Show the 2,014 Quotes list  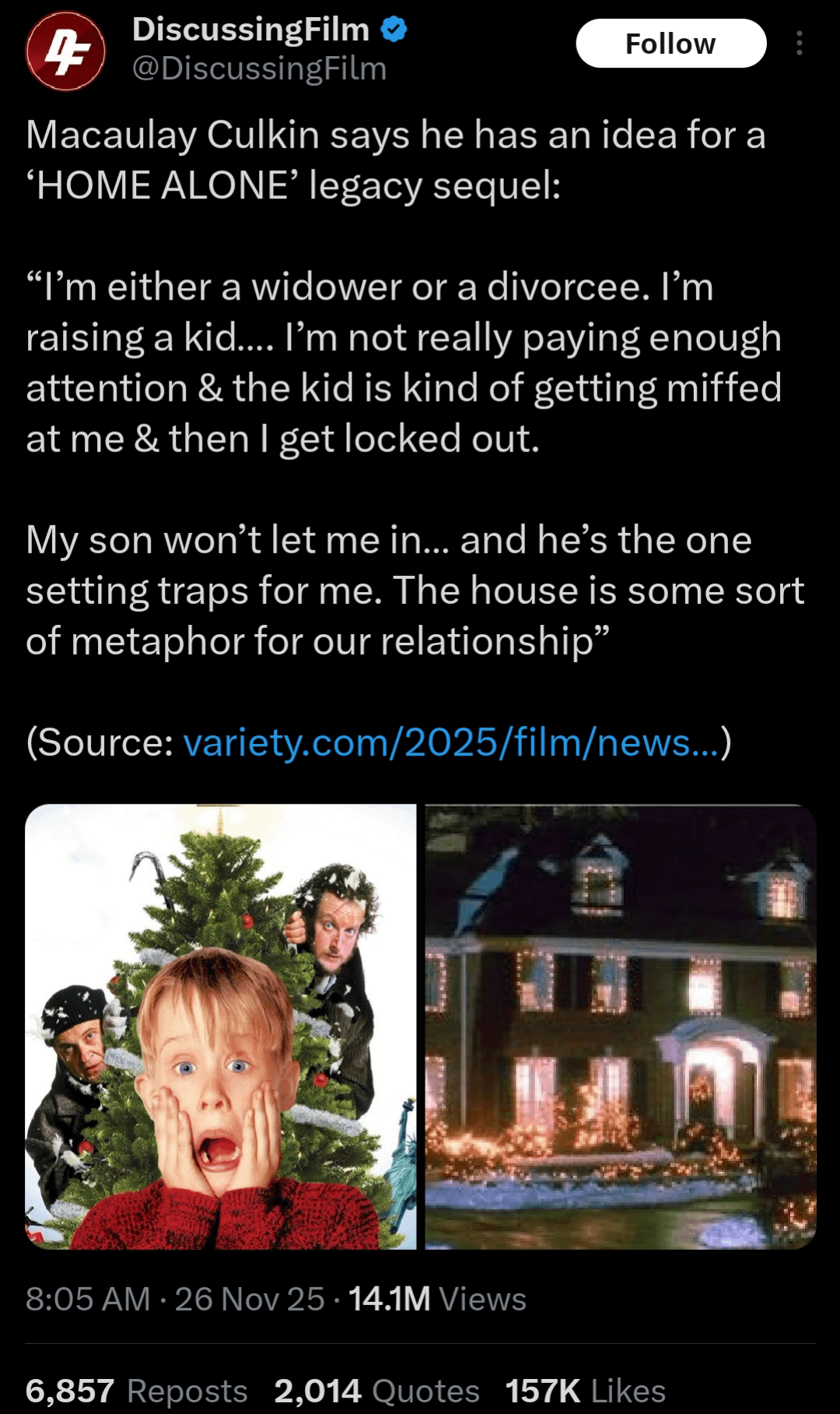[x=376, y=1391]
